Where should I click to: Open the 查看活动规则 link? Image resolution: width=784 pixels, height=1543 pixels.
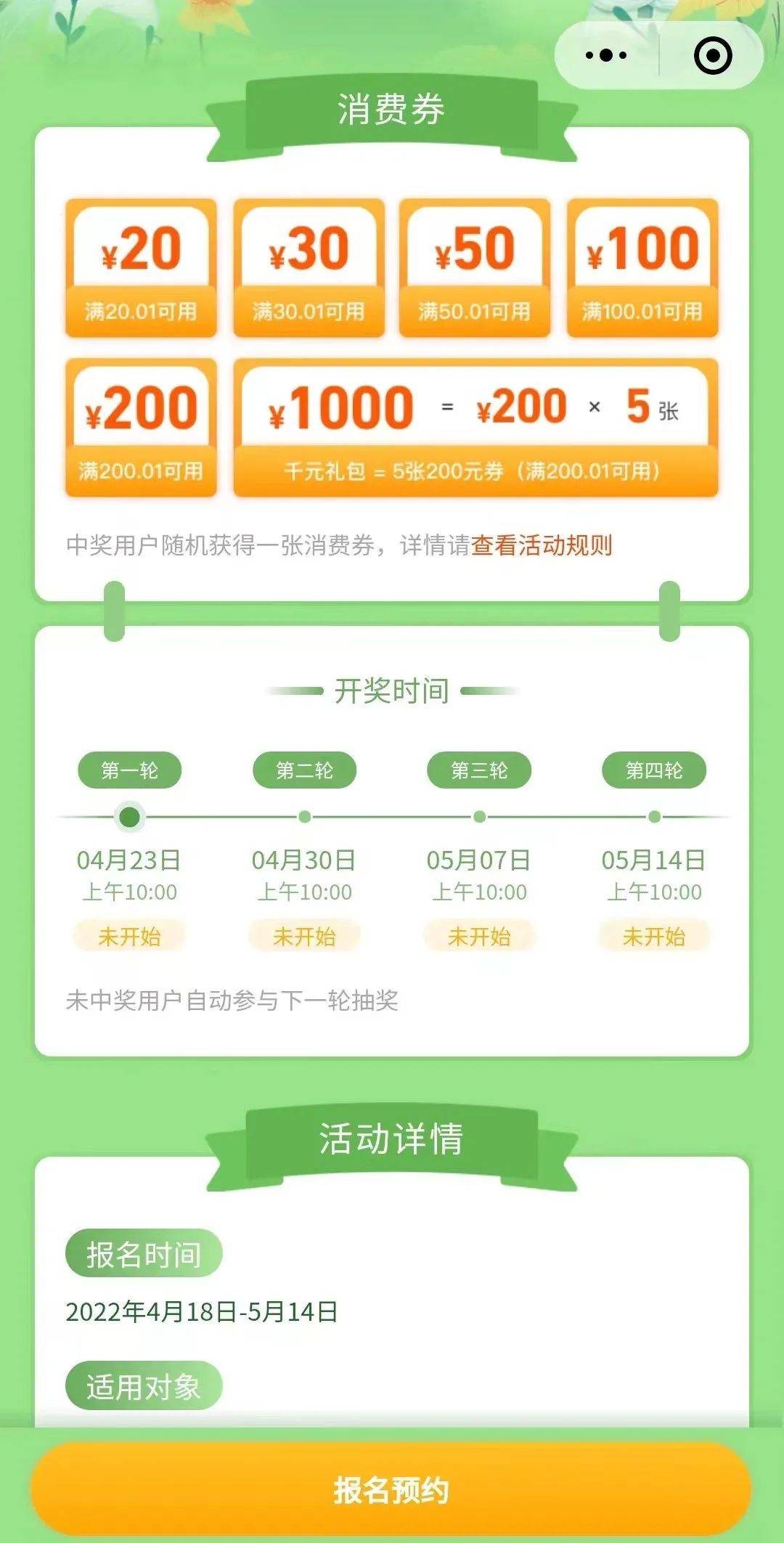click(542, 545)
